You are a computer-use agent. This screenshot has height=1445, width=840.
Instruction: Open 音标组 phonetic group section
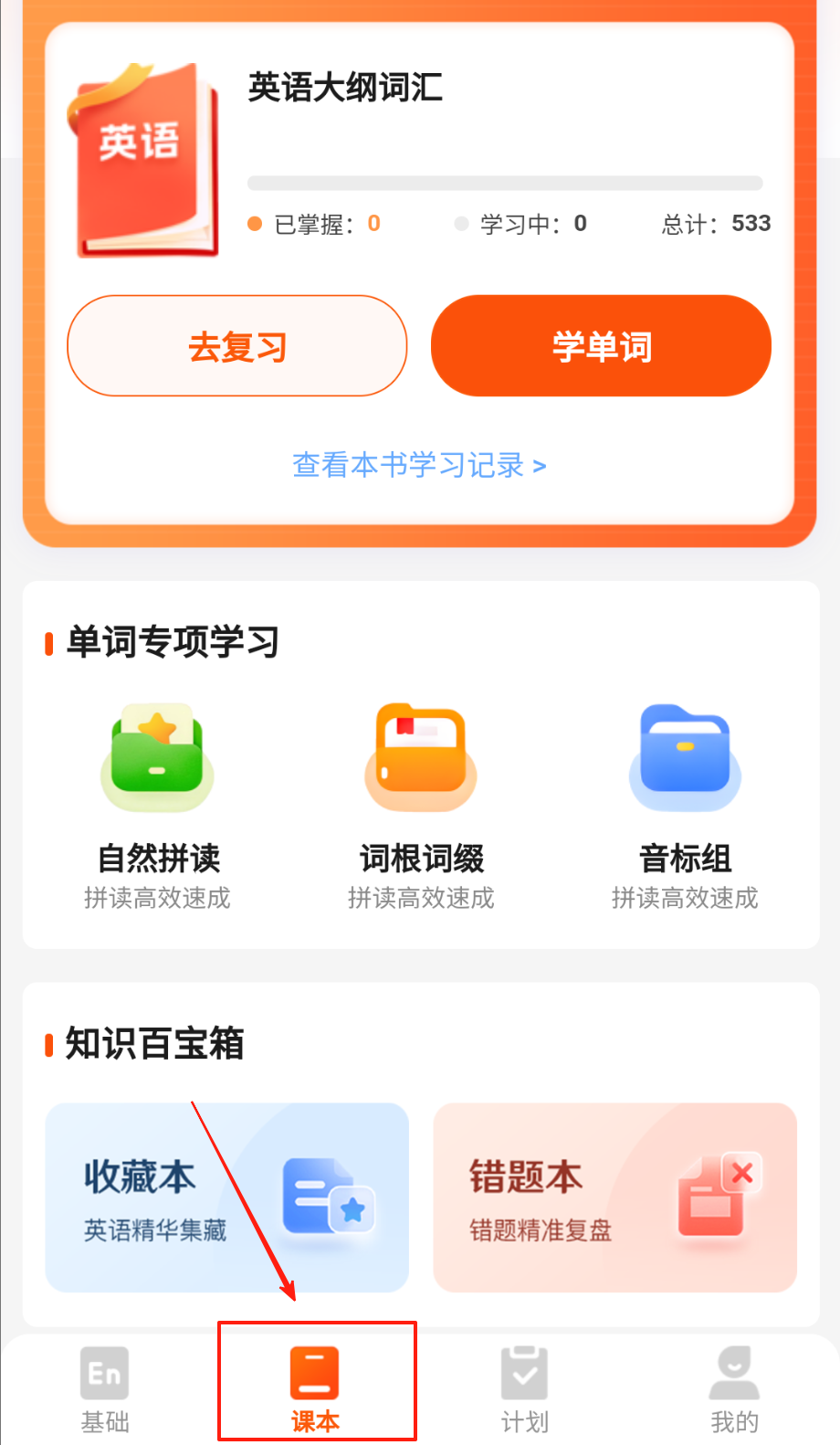point(685,804)
